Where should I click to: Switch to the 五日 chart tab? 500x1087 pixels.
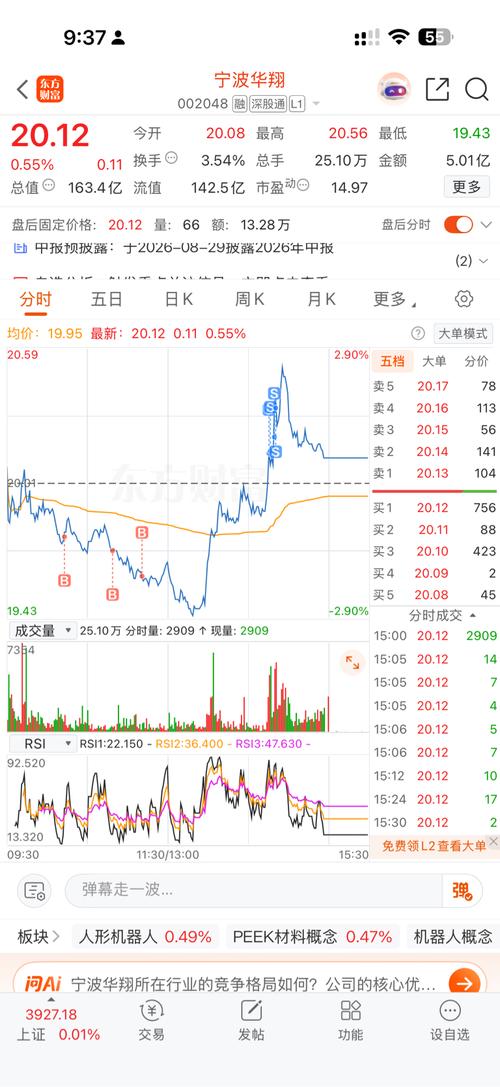107,299
